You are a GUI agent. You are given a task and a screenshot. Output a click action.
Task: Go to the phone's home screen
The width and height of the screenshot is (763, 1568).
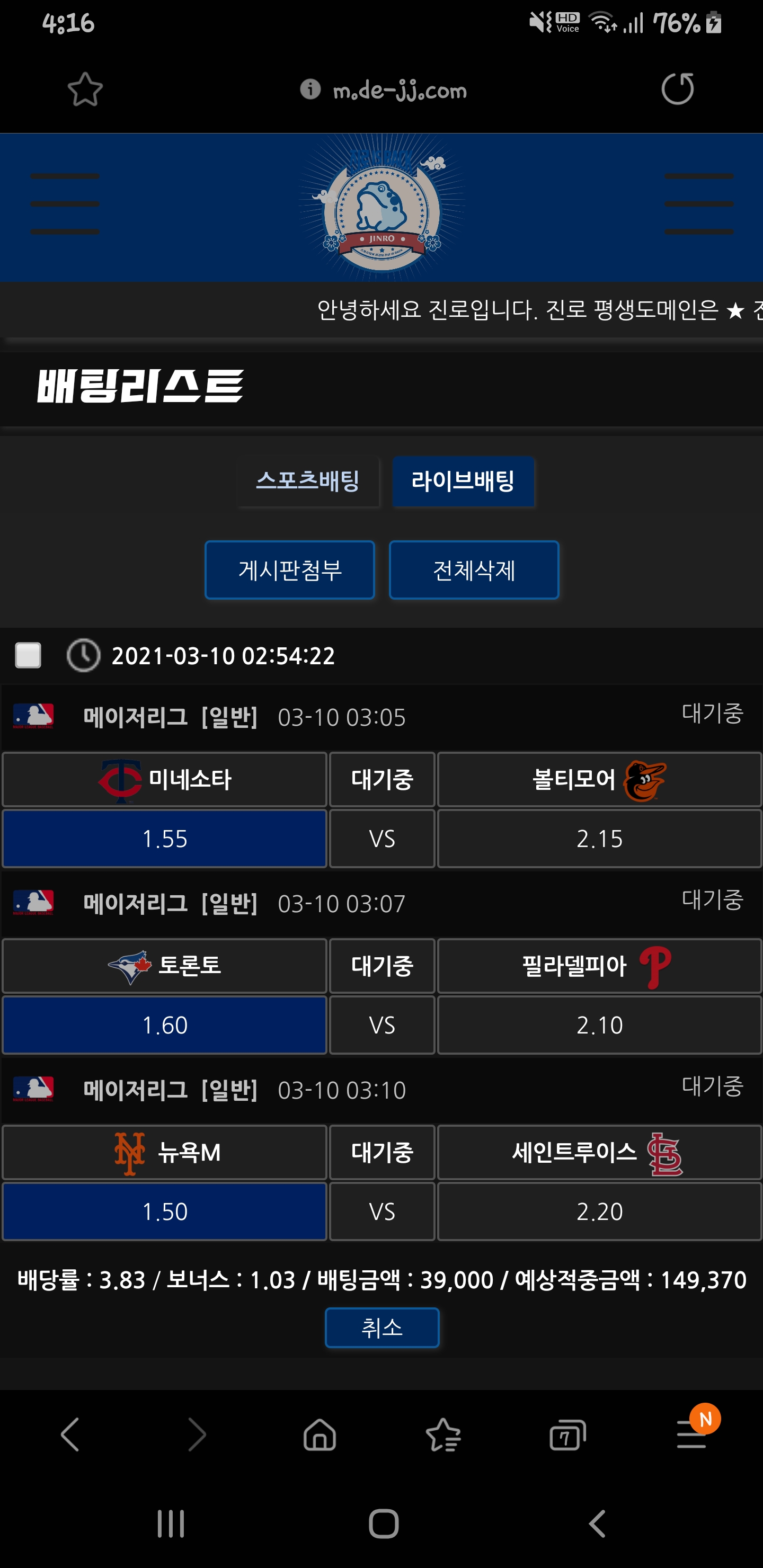pos(384,1524)
